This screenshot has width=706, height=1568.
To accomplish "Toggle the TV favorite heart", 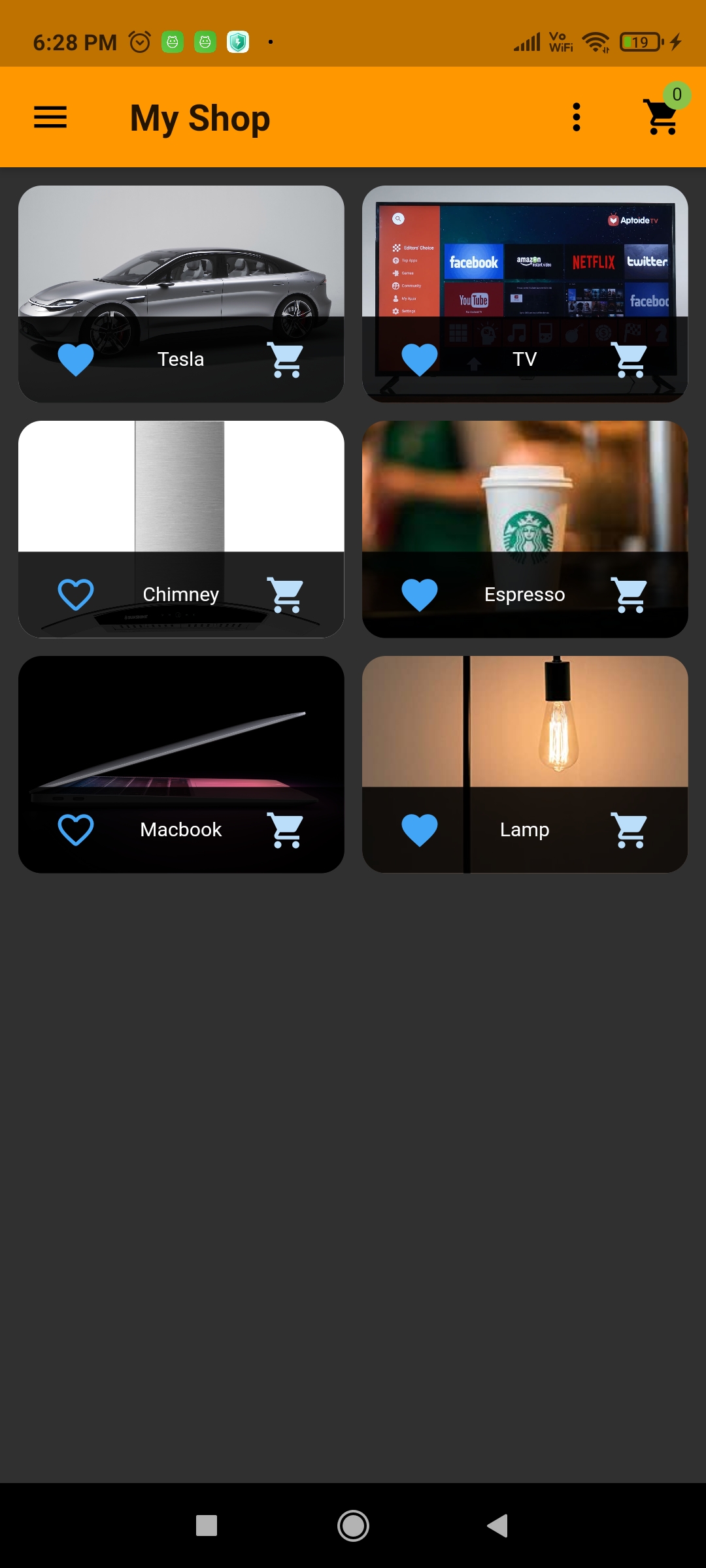I will click(420, 358).
